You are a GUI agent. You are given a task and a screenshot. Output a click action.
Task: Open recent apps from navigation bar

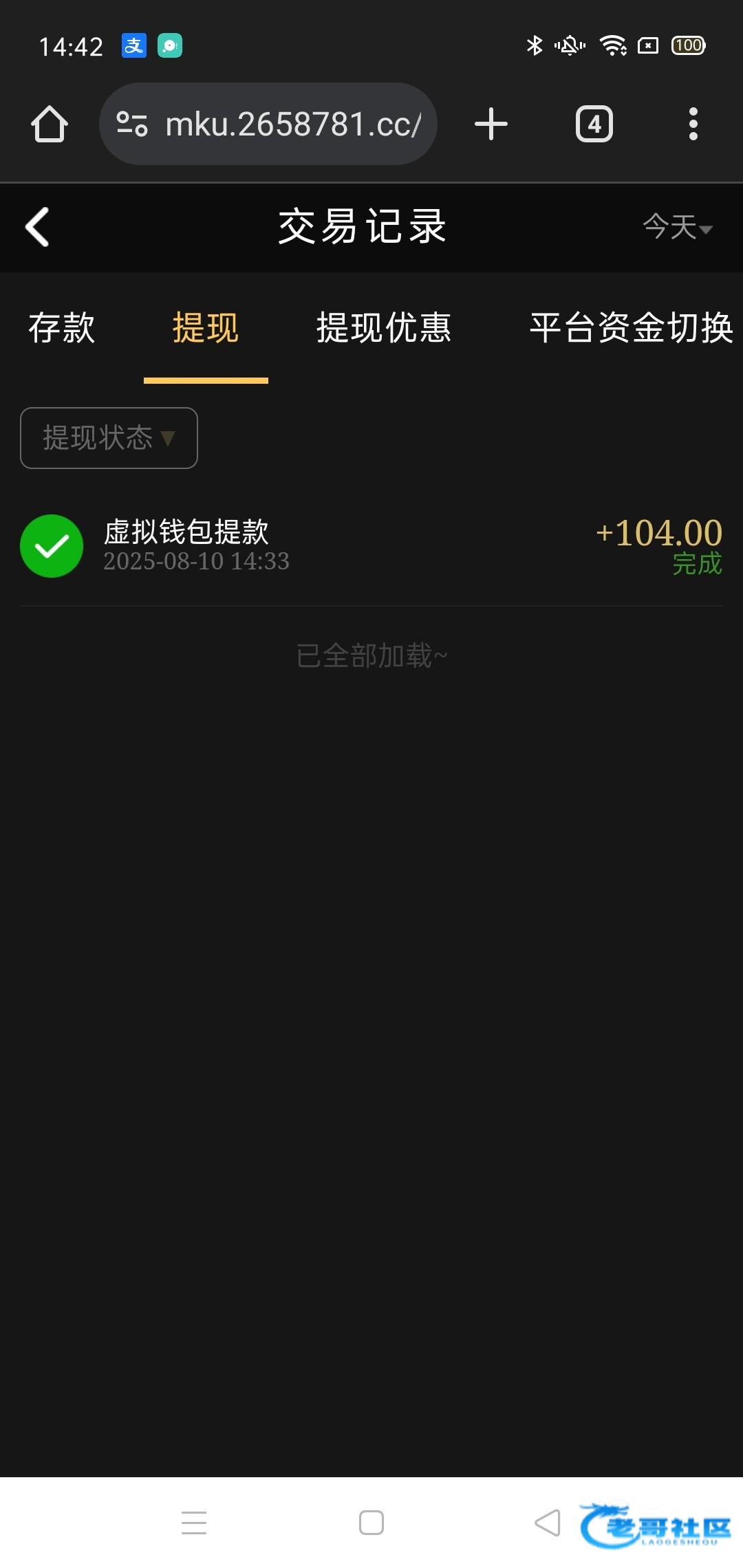tap(194, 1523)
